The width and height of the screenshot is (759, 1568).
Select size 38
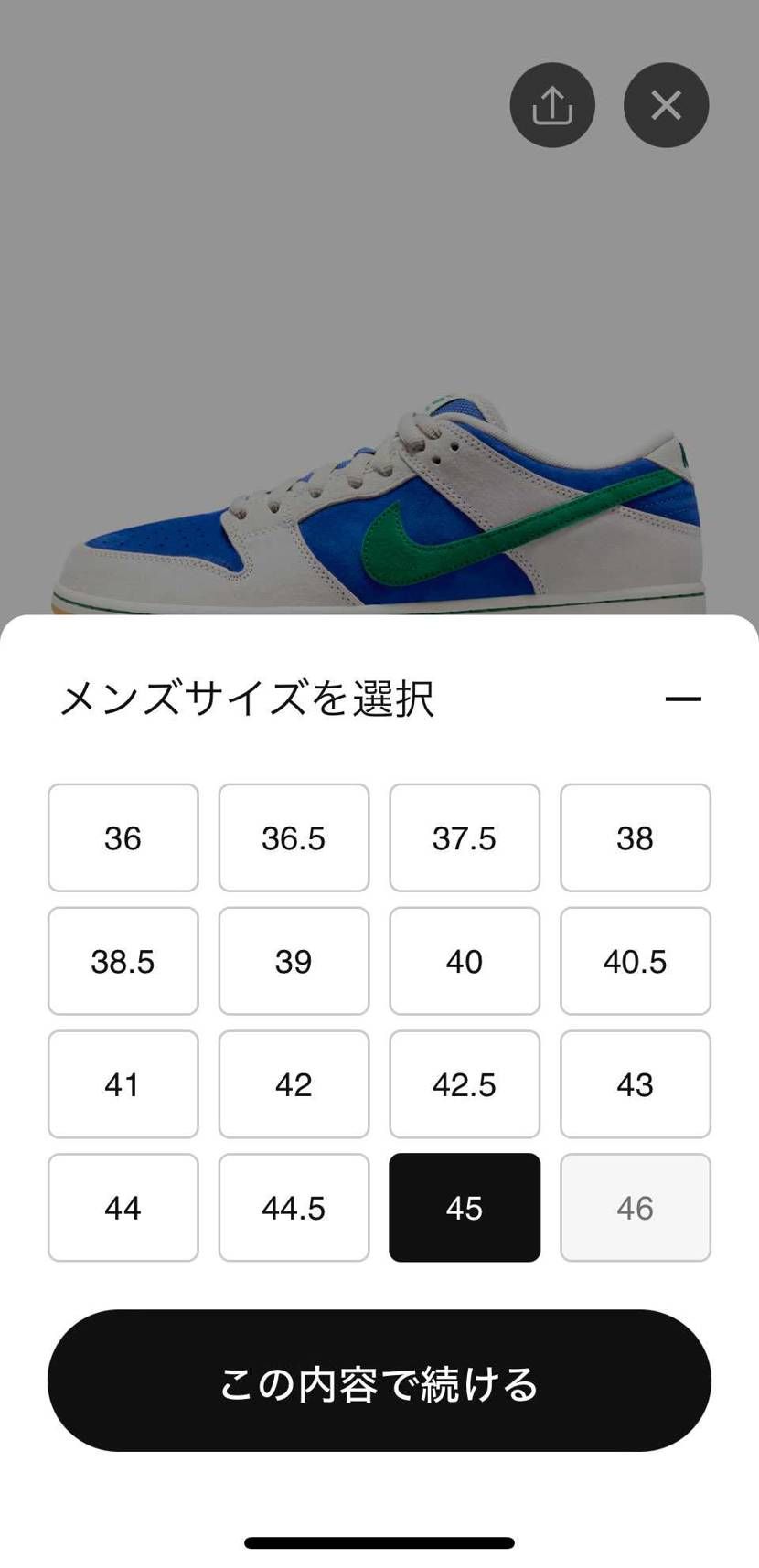(635, 837)
